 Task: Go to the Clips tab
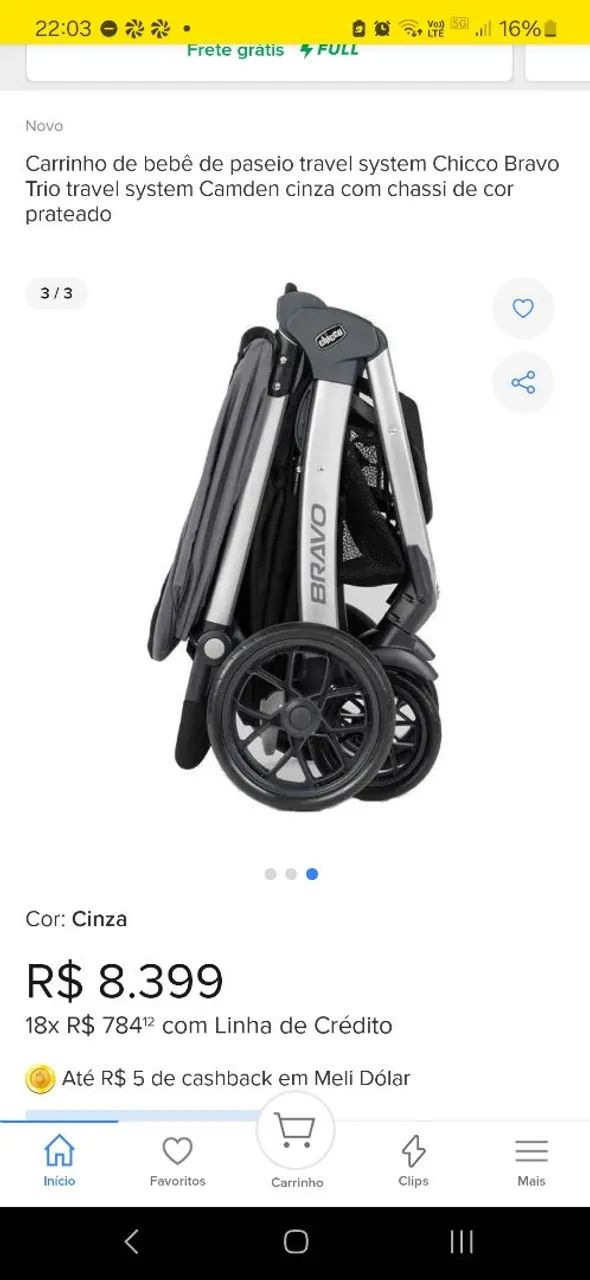pyautogui.click(x=413, y=1161)
